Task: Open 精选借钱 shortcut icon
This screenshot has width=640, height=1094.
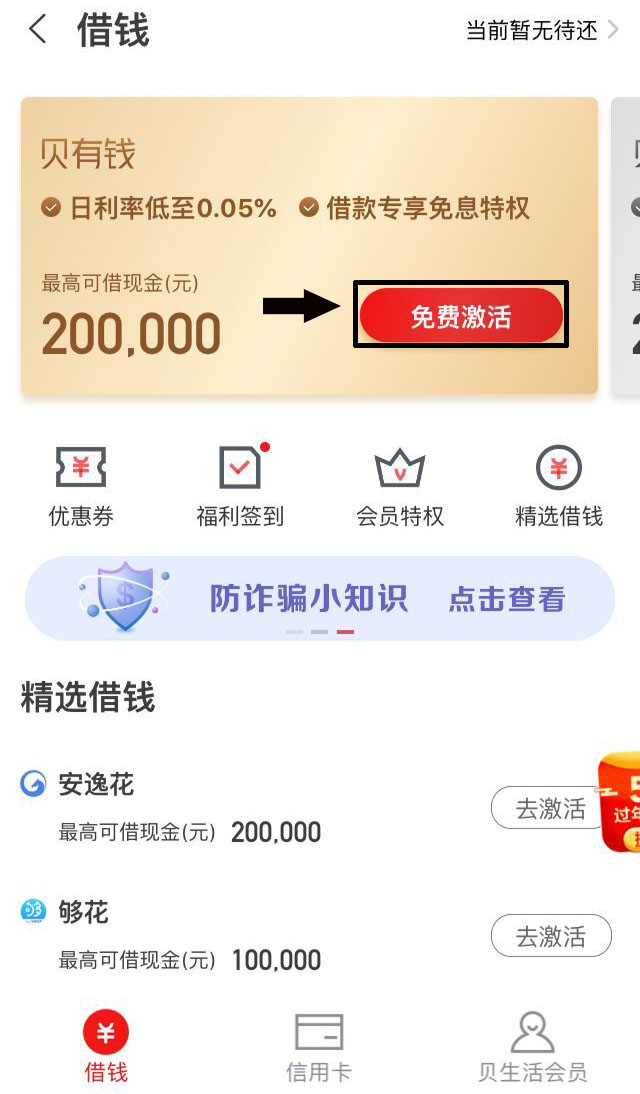Action: coord(558,484)
